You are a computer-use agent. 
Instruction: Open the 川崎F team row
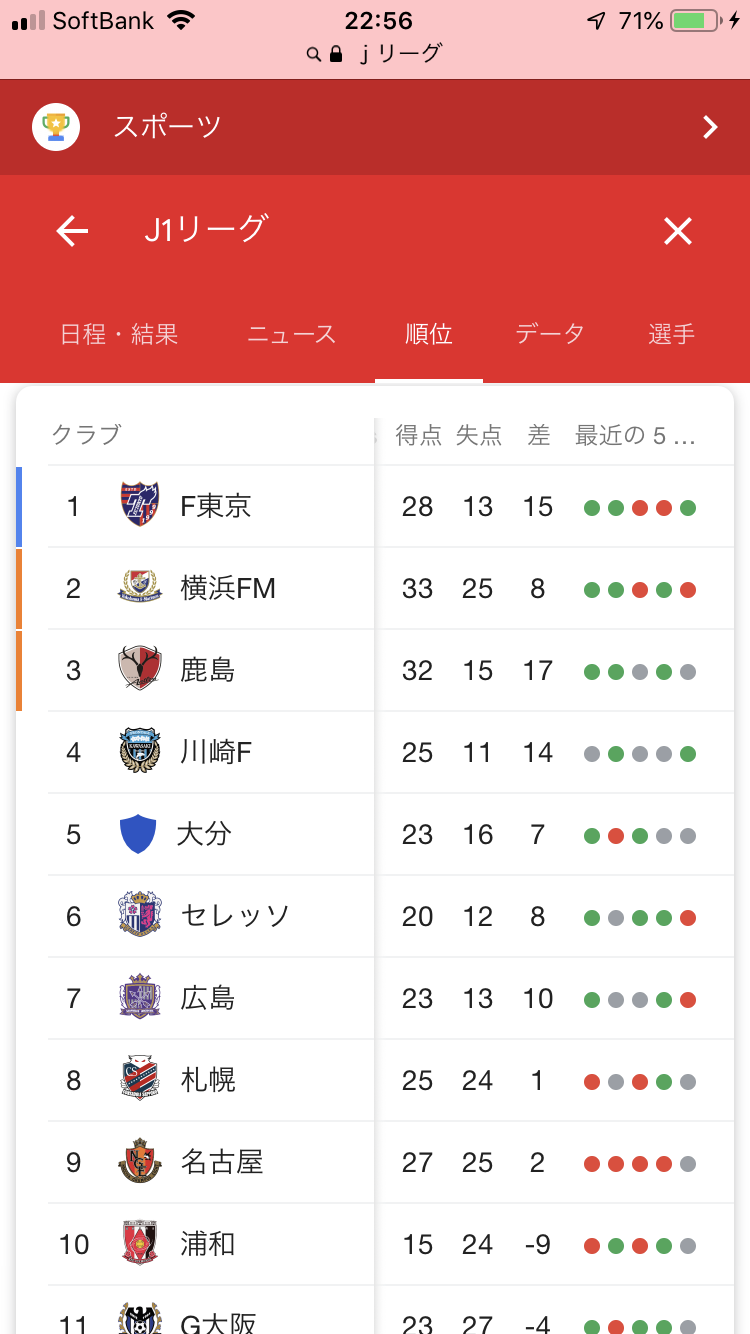point(375,752)
